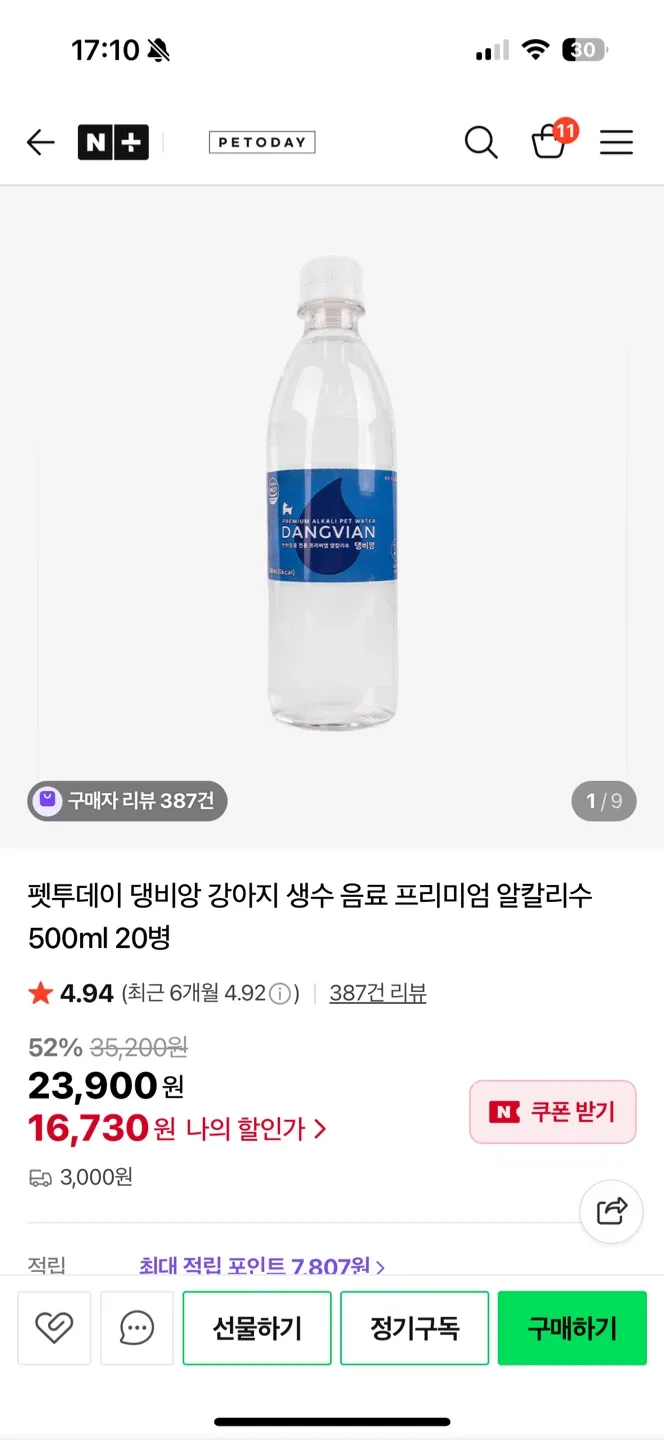Viewport: 664px width, 1440px height.
Task: Tap 구매하기 to buy now
Action: (572, 1328)
